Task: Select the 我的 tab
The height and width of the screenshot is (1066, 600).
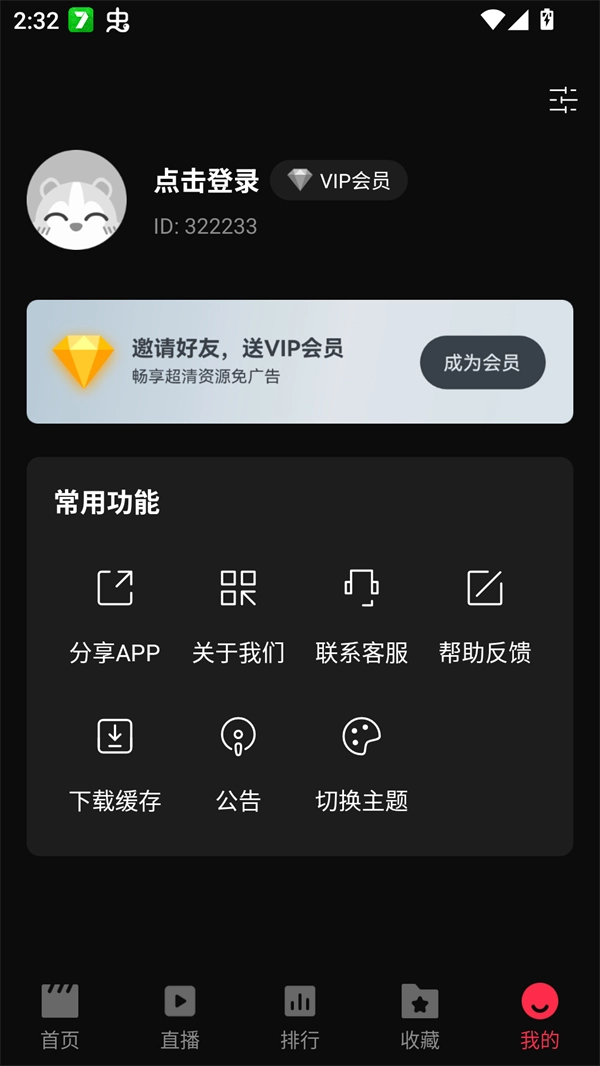Action: pos(540,1016)
